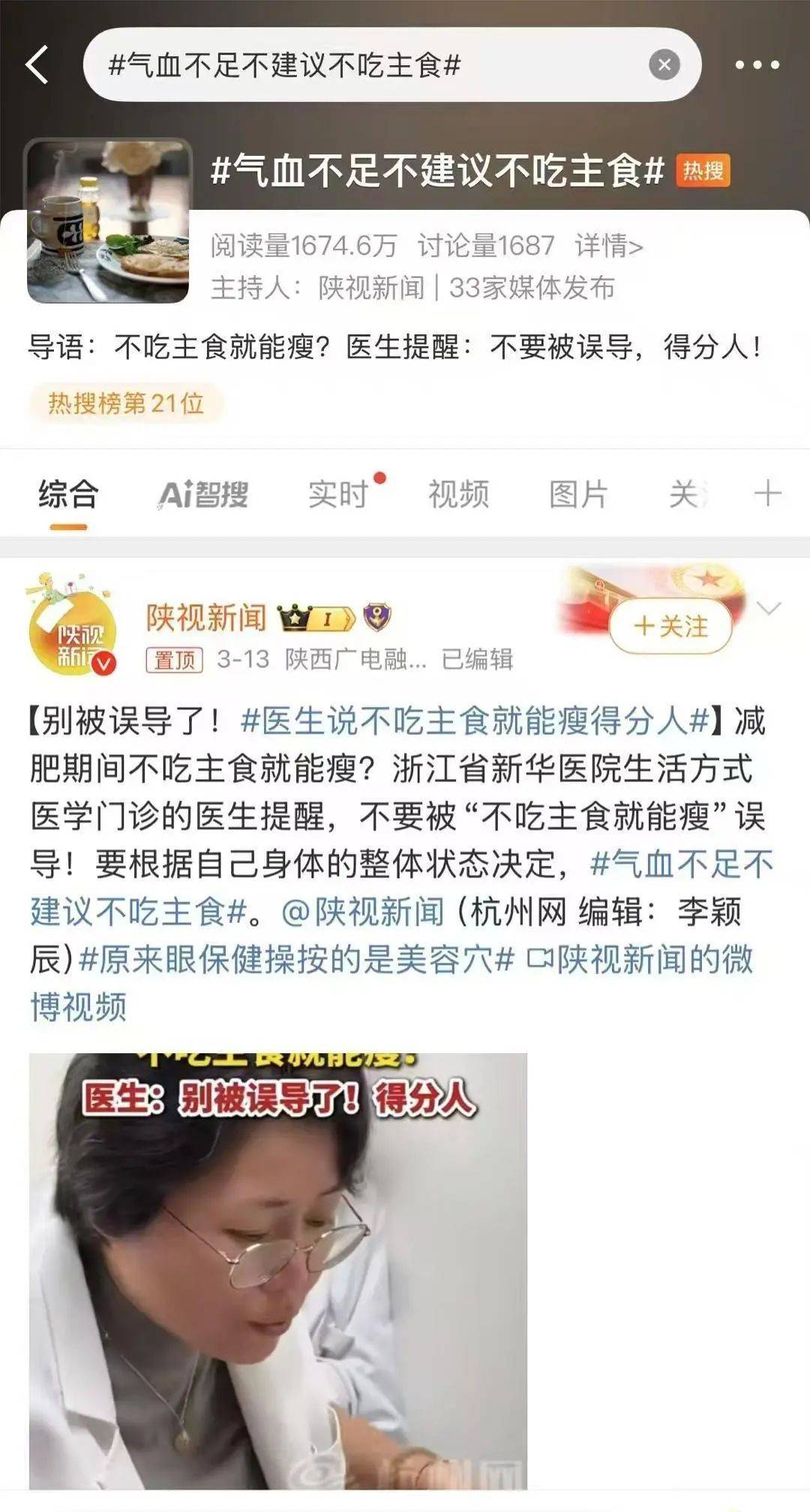810x1512 pixels.
Task: Follow 陕视新闻 with the +关注 button
Action: [x=670, y=626]
